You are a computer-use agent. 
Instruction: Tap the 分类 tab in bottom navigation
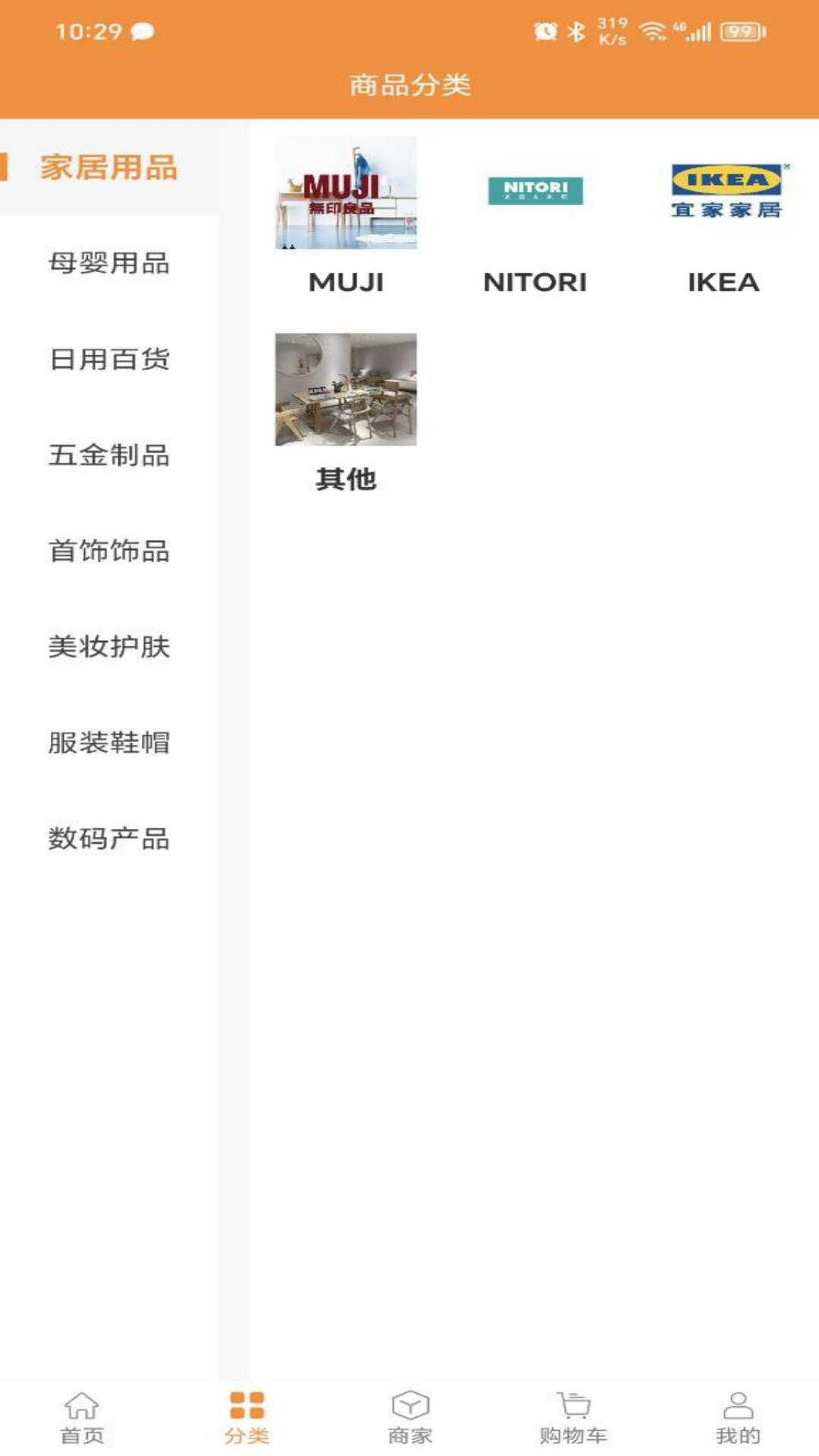(x=246, y=1418)
